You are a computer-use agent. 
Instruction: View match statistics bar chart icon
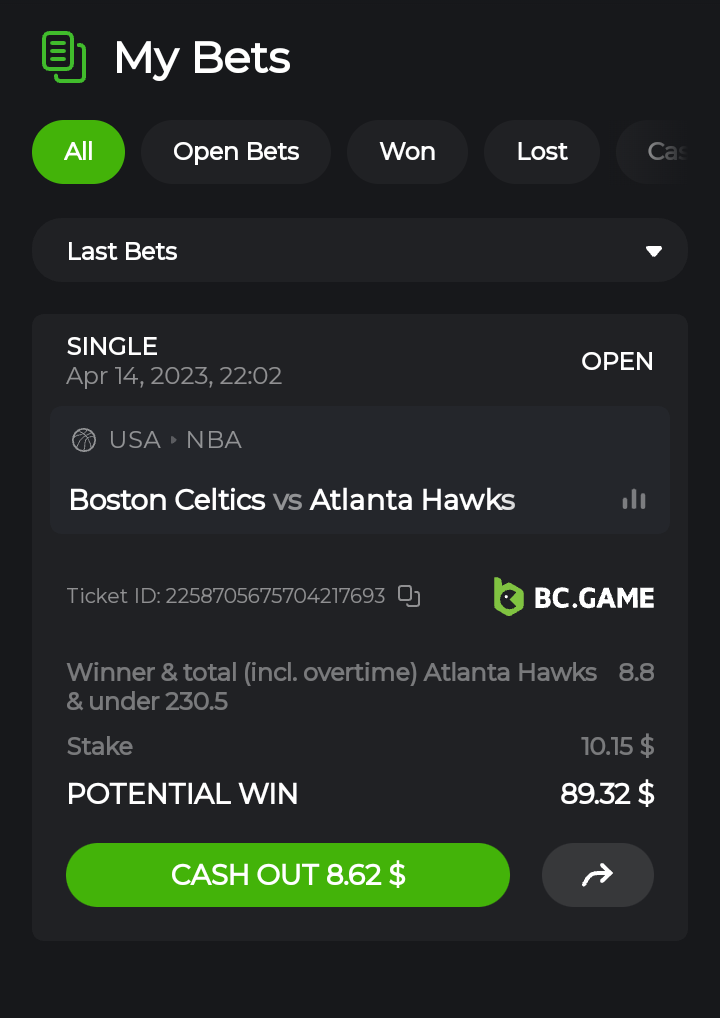click(x=634, y=500)
